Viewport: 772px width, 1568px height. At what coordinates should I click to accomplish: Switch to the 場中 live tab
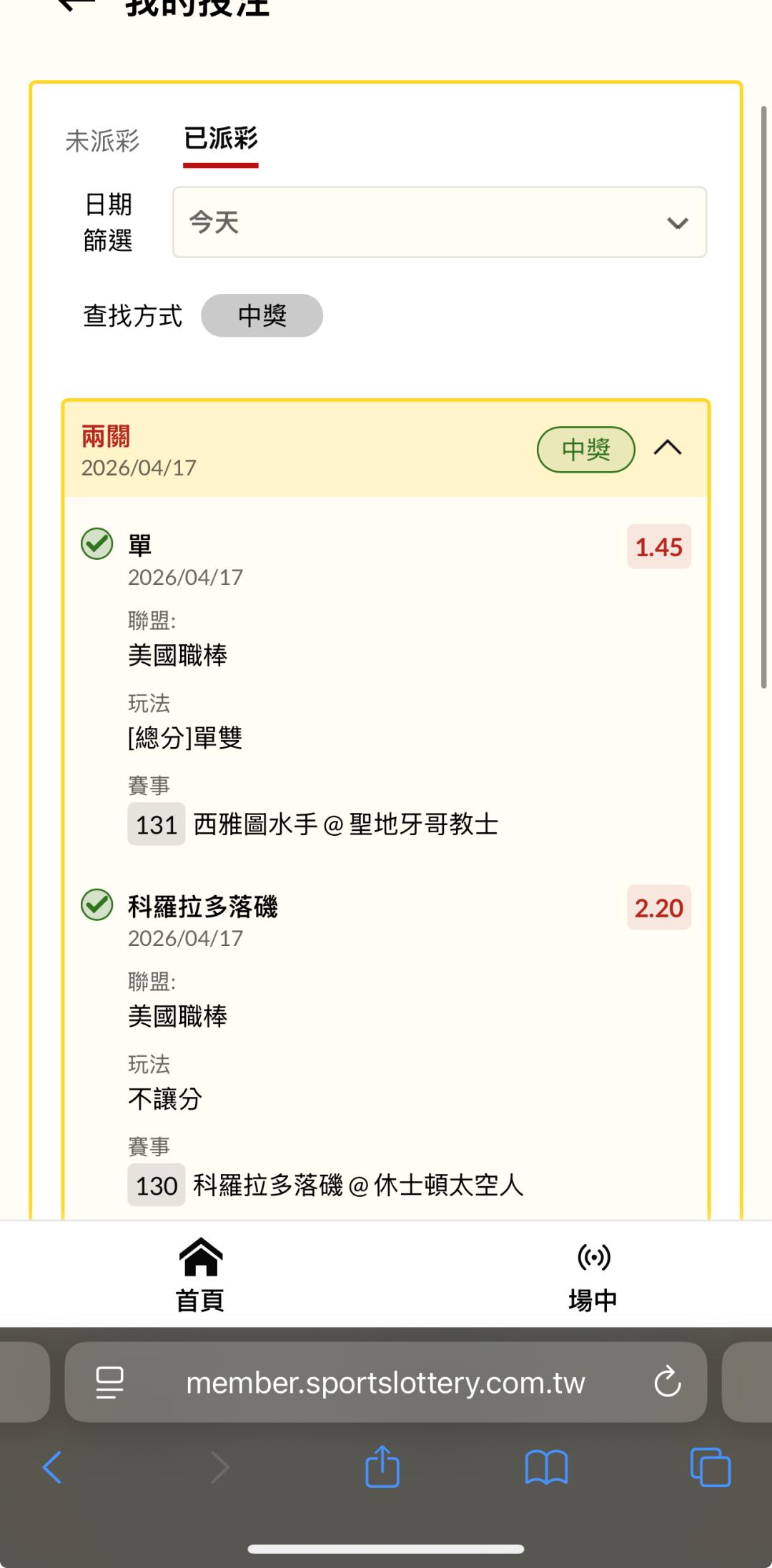(593, 1276)
